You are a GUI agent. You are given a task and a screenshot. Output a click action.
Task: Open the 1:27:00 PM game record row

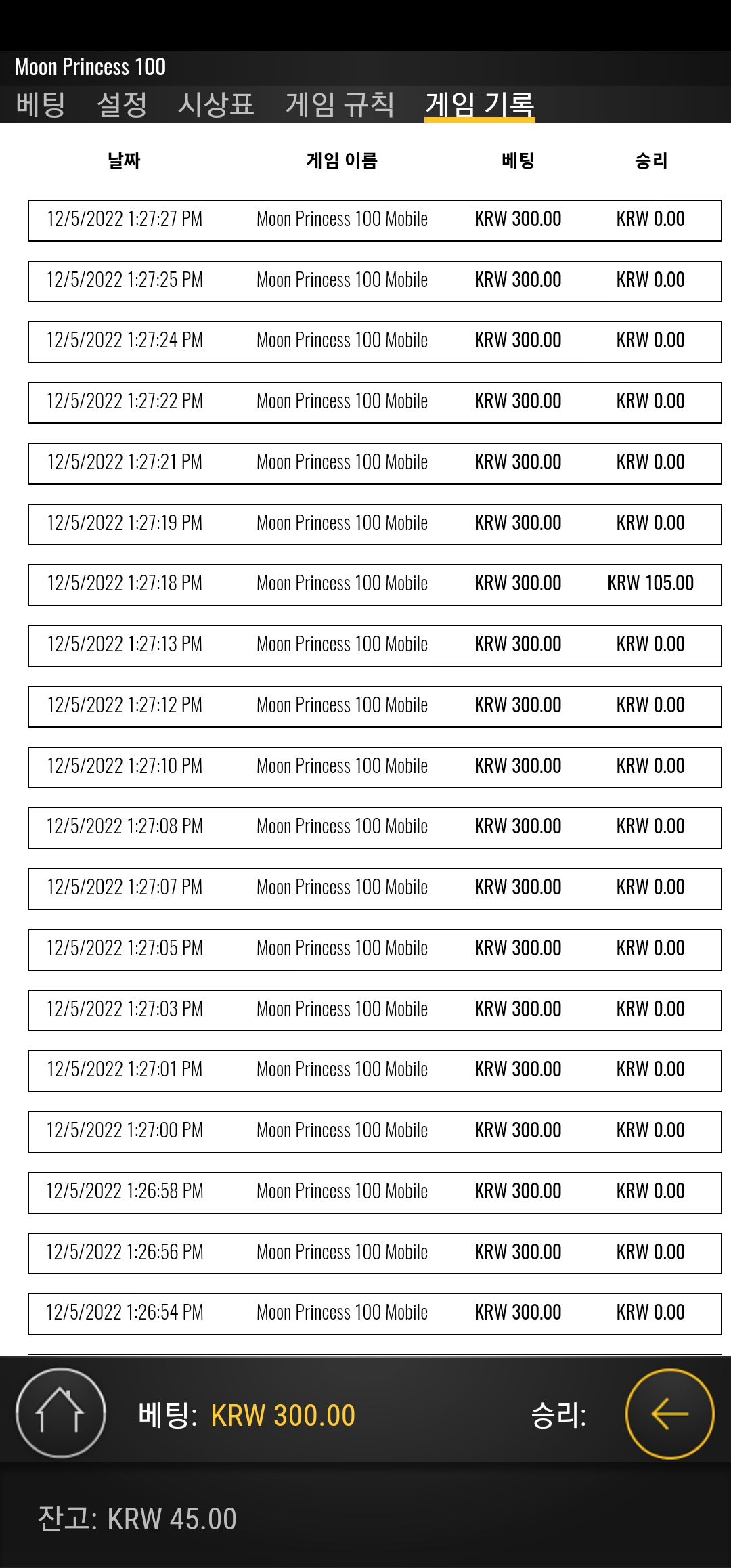click(374, 1132)
